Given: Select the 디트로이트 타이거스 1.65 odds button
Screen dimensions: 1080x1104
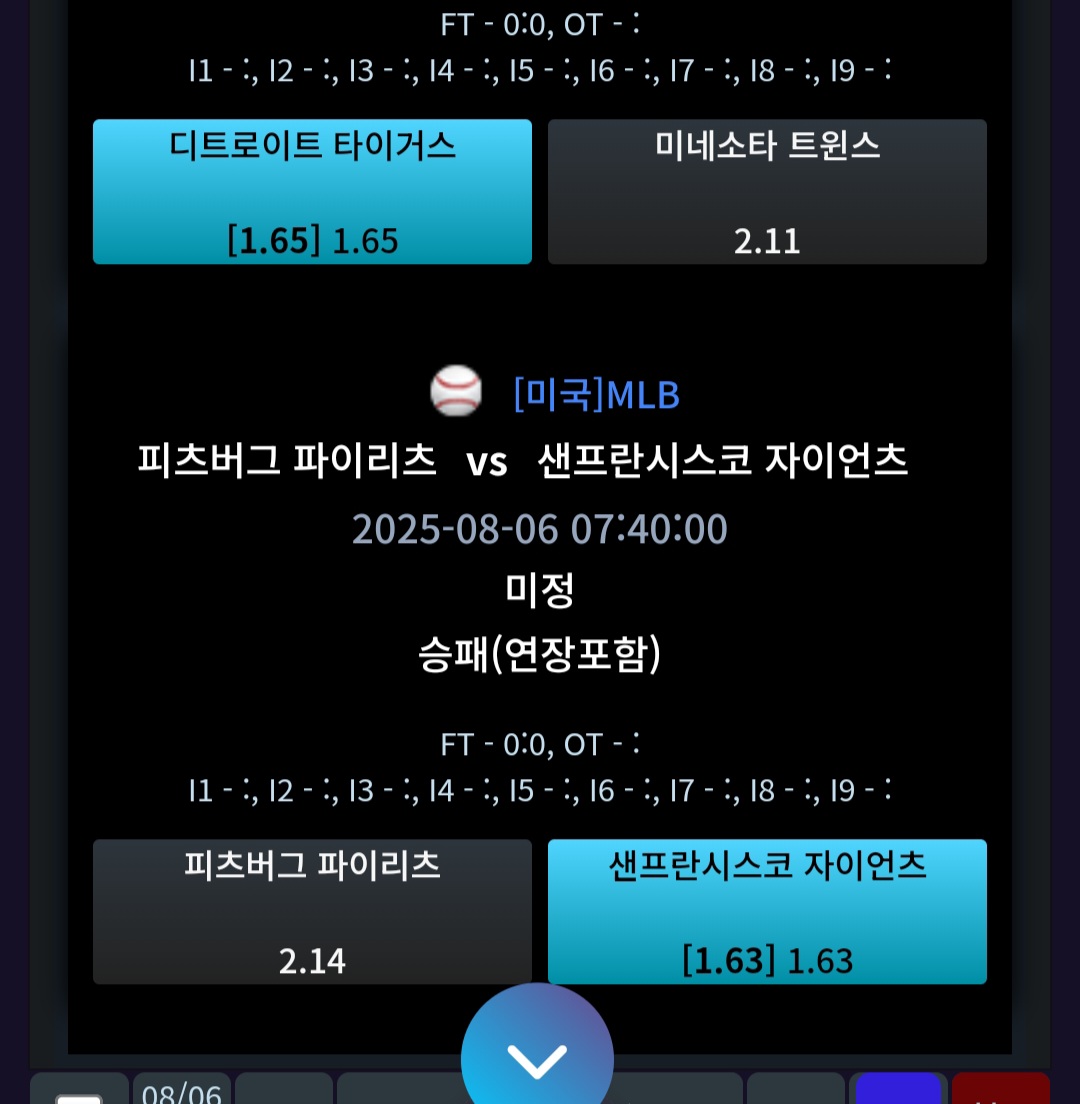Looking at the screenshot, I should coord(312,192).
